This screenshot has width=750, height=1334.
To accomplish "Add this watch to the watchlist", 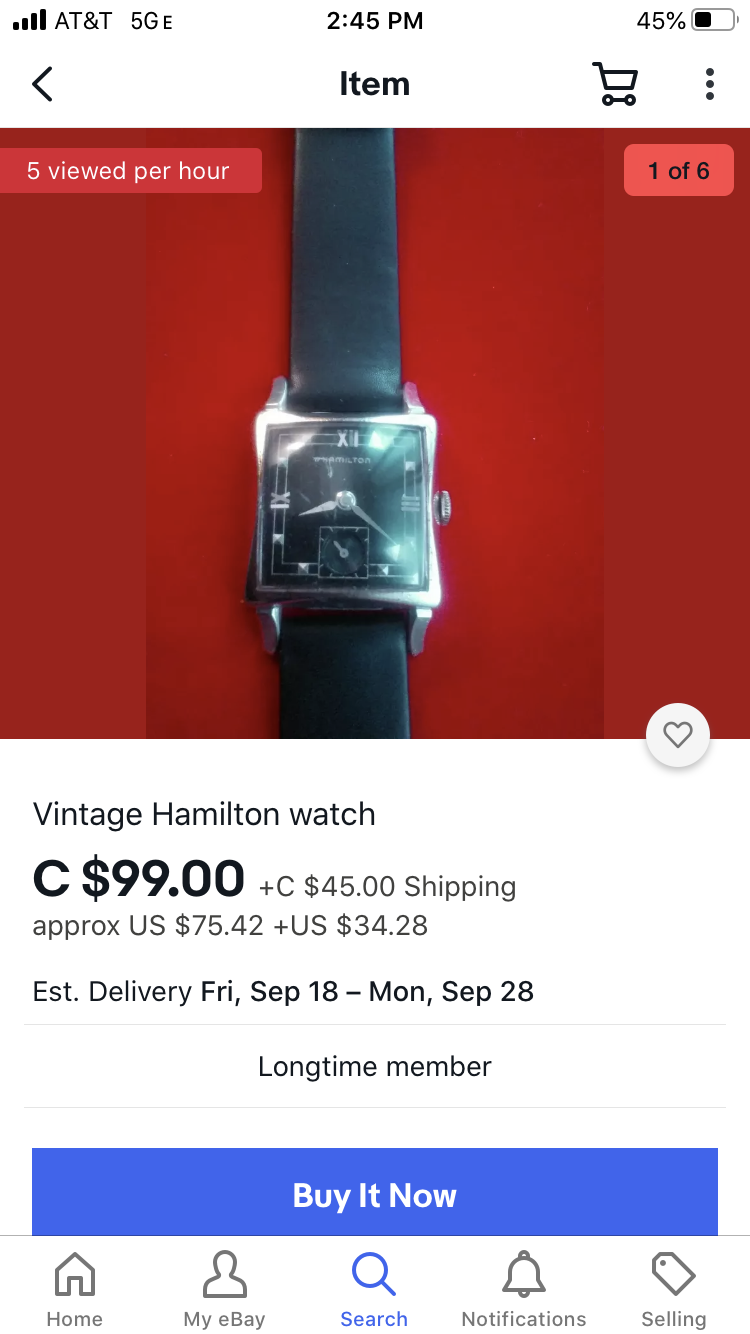I will point(678,736).
